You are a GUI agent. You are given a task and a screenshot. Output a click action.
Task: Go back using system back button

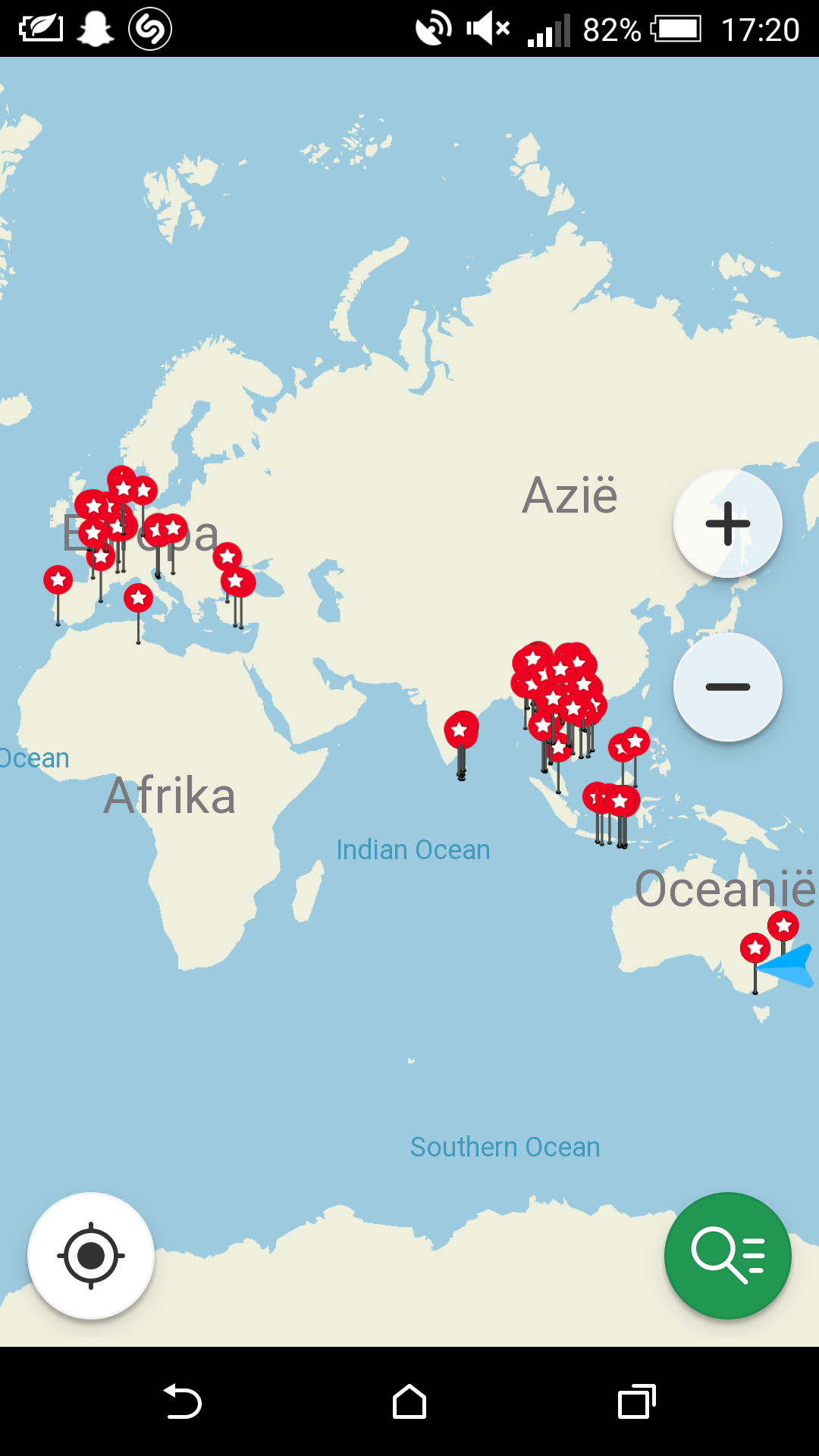tap(182, 1401)
